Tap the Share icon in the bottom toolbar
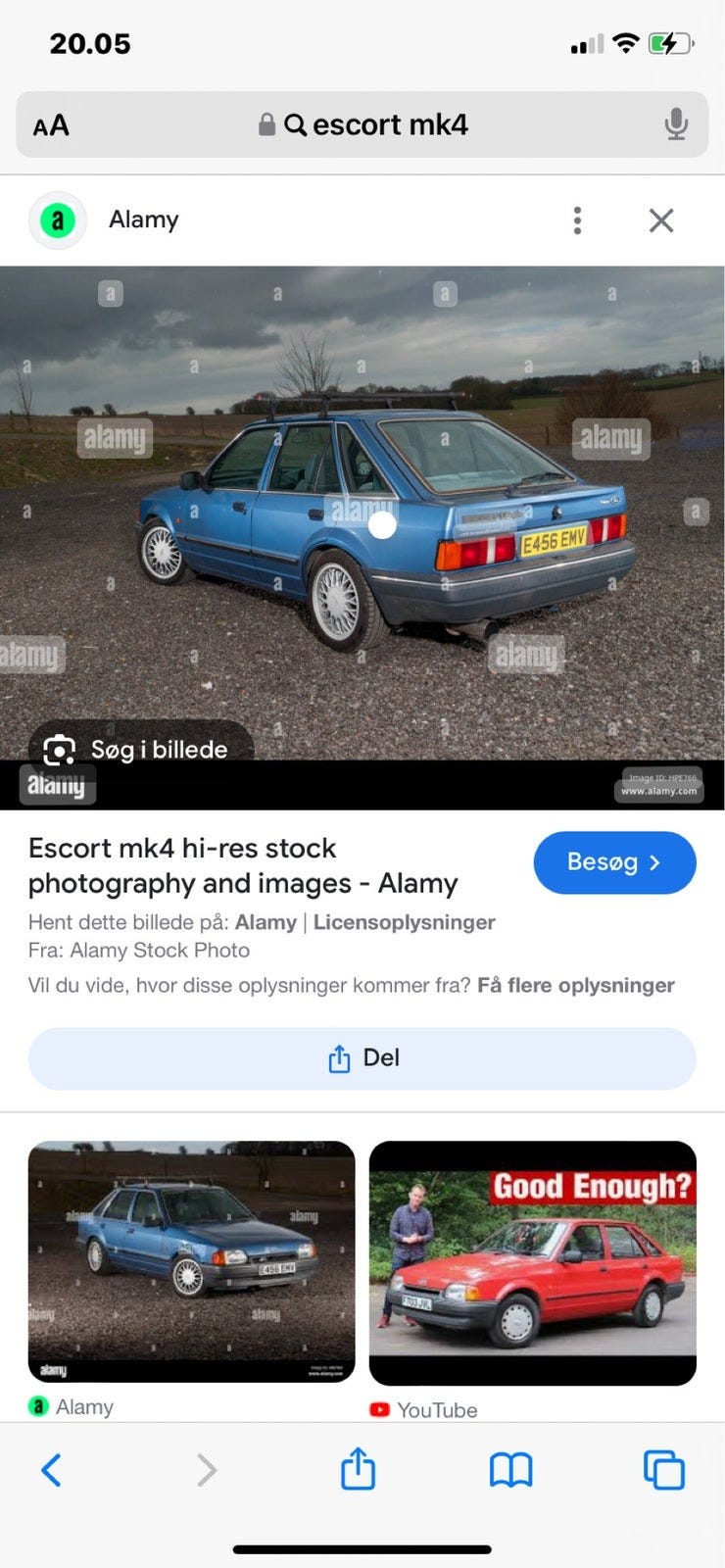 point(358,1469)
